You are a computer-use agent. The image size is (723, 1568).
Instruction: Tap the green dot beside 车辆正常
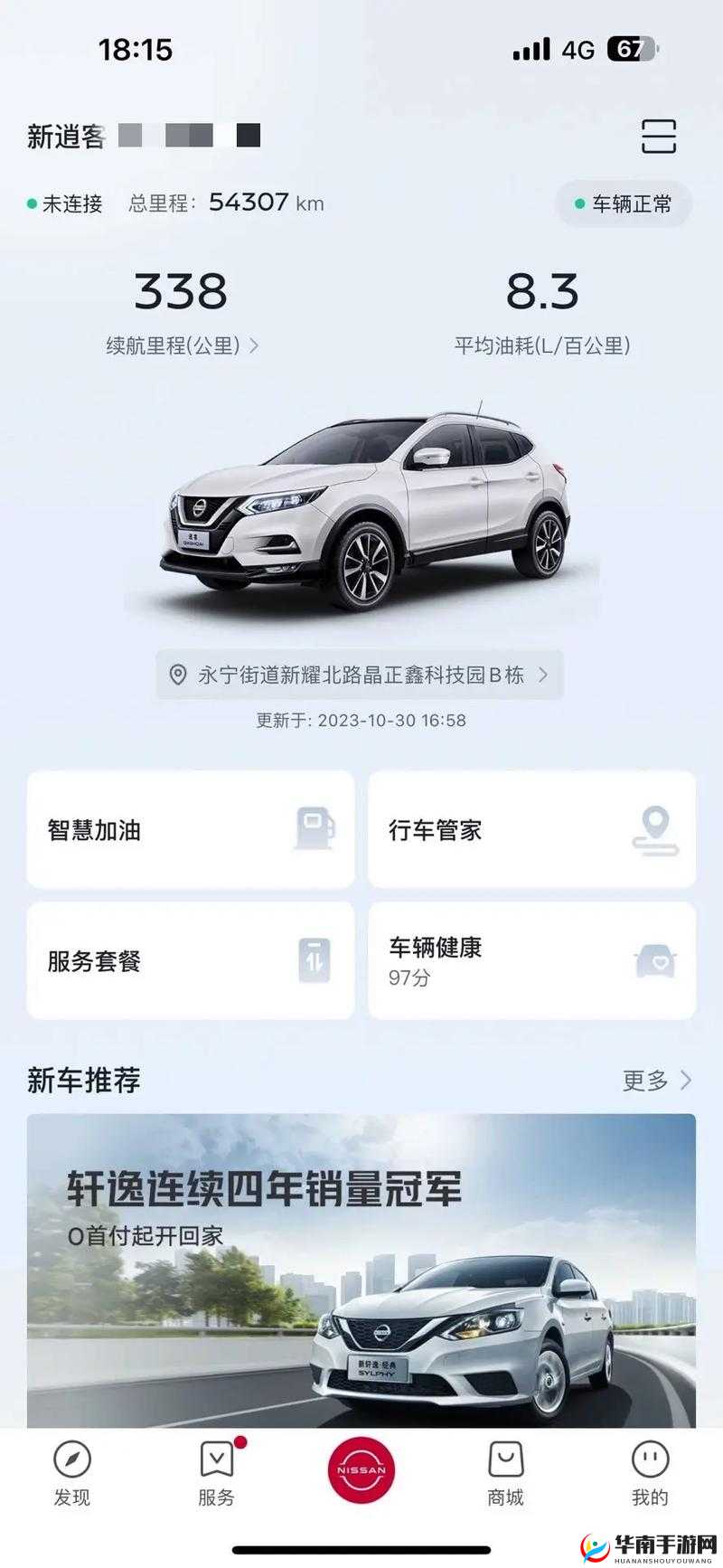578,204
